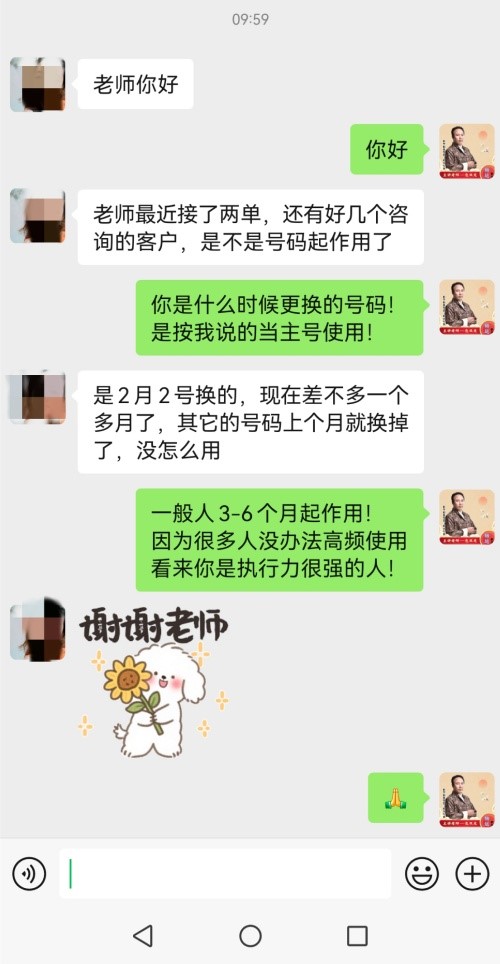Open the emoji picker
This screenshot has height=964, width=500.
click(422, 873)
